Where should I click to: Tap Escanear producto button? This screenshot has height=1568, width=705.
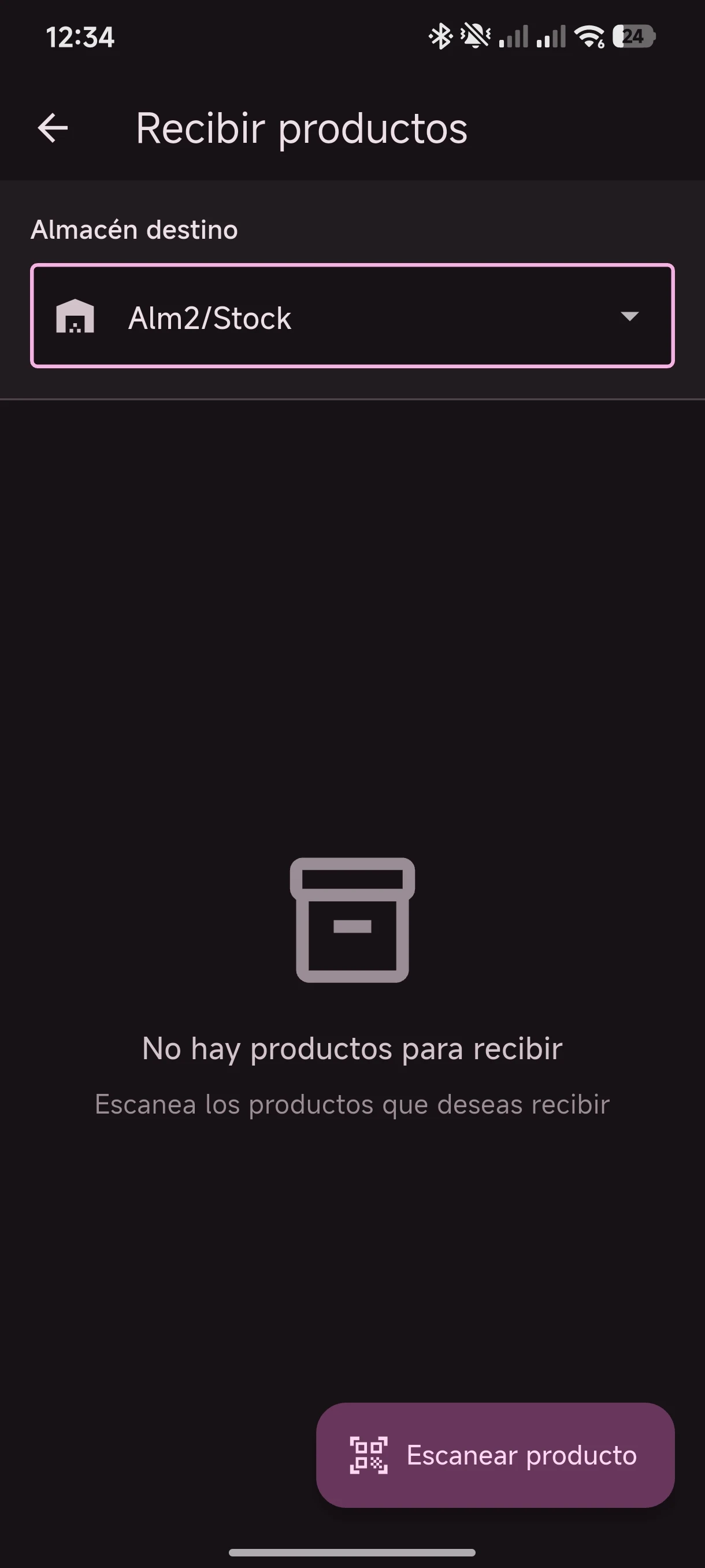pos(495,1455)
